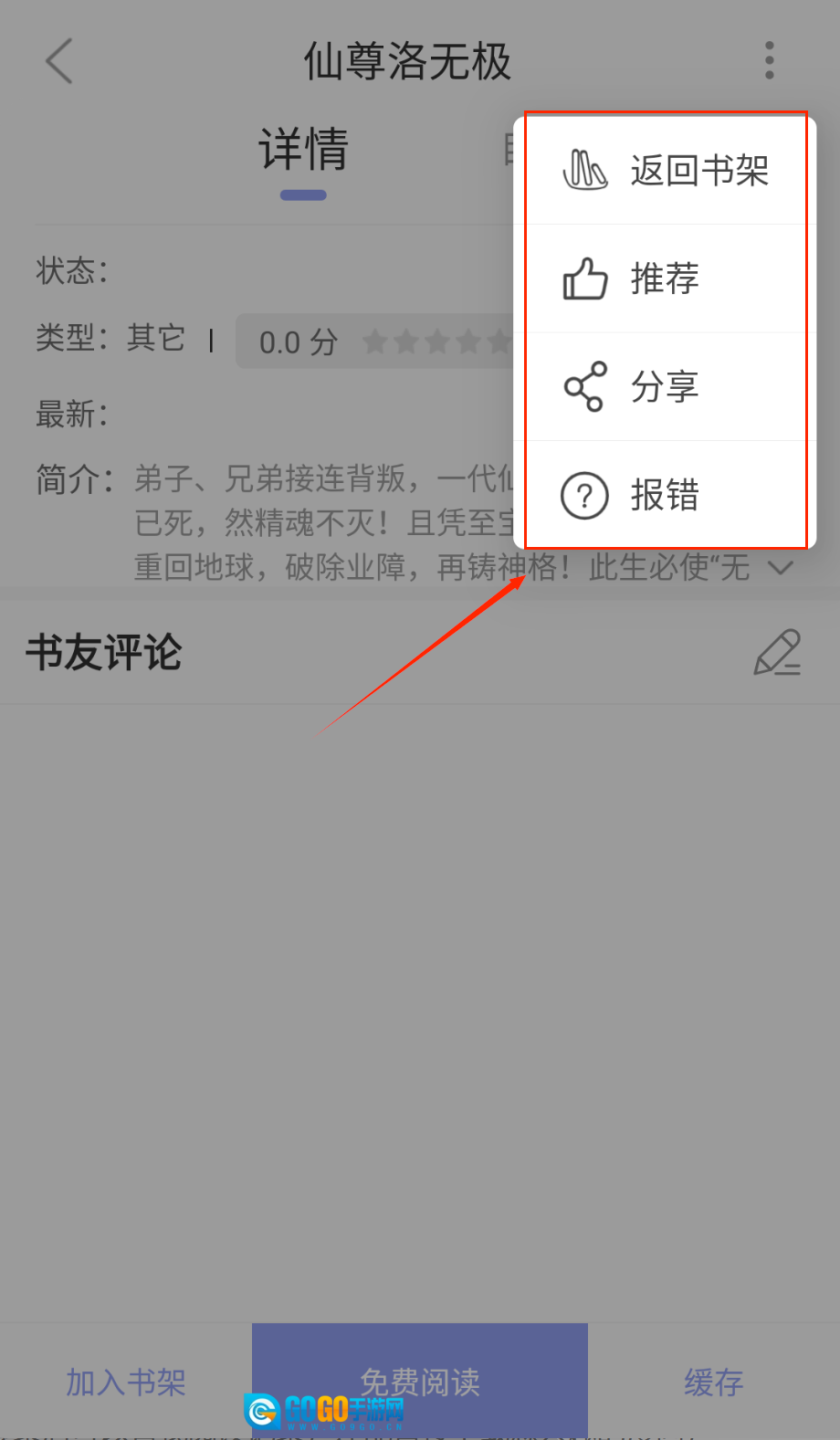Start reading with 免费阅读
The width and height of the screenshot is (840, 1440).
pos(420,1380)
